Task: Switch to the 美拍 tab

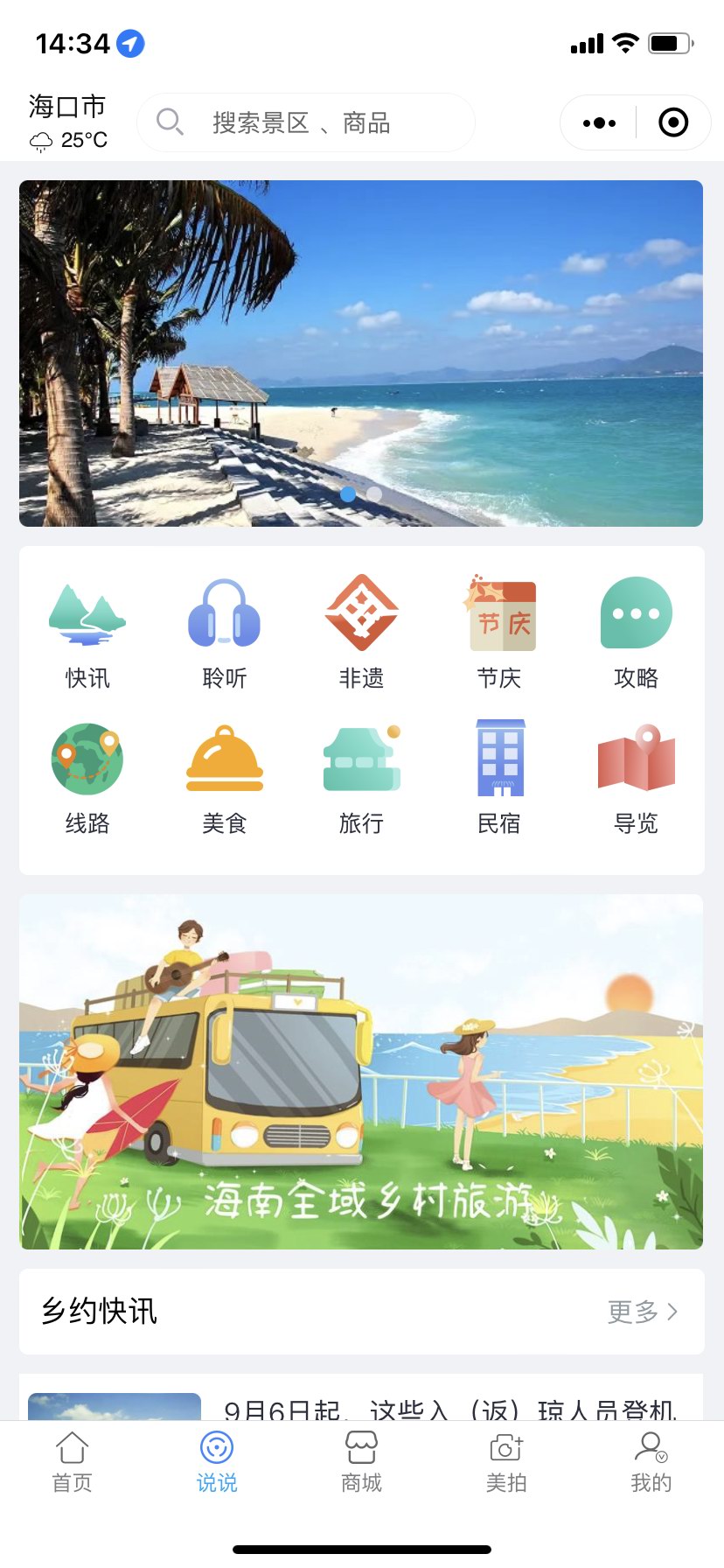Action: coord(506,1462)
